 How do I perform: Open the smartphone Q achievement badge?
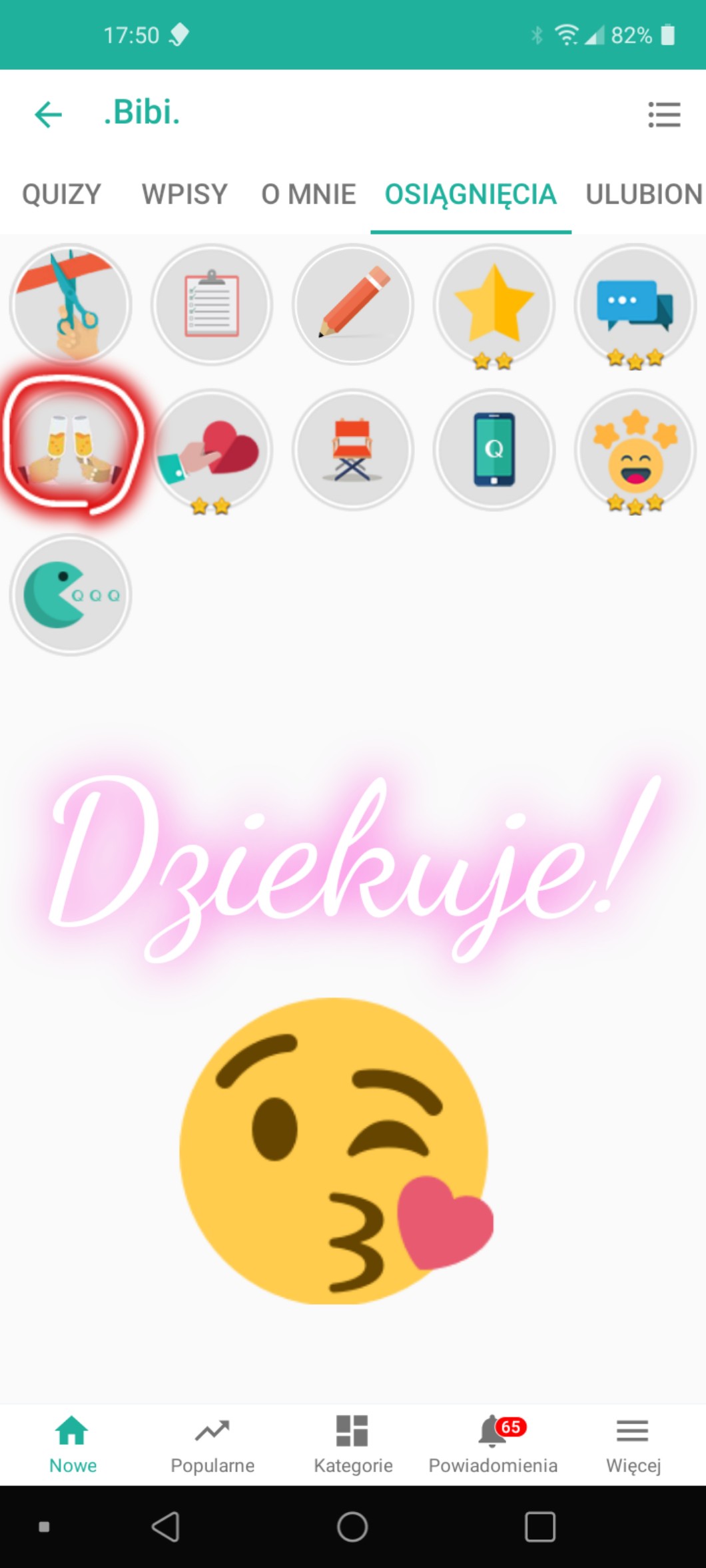[x=494, y=449]
